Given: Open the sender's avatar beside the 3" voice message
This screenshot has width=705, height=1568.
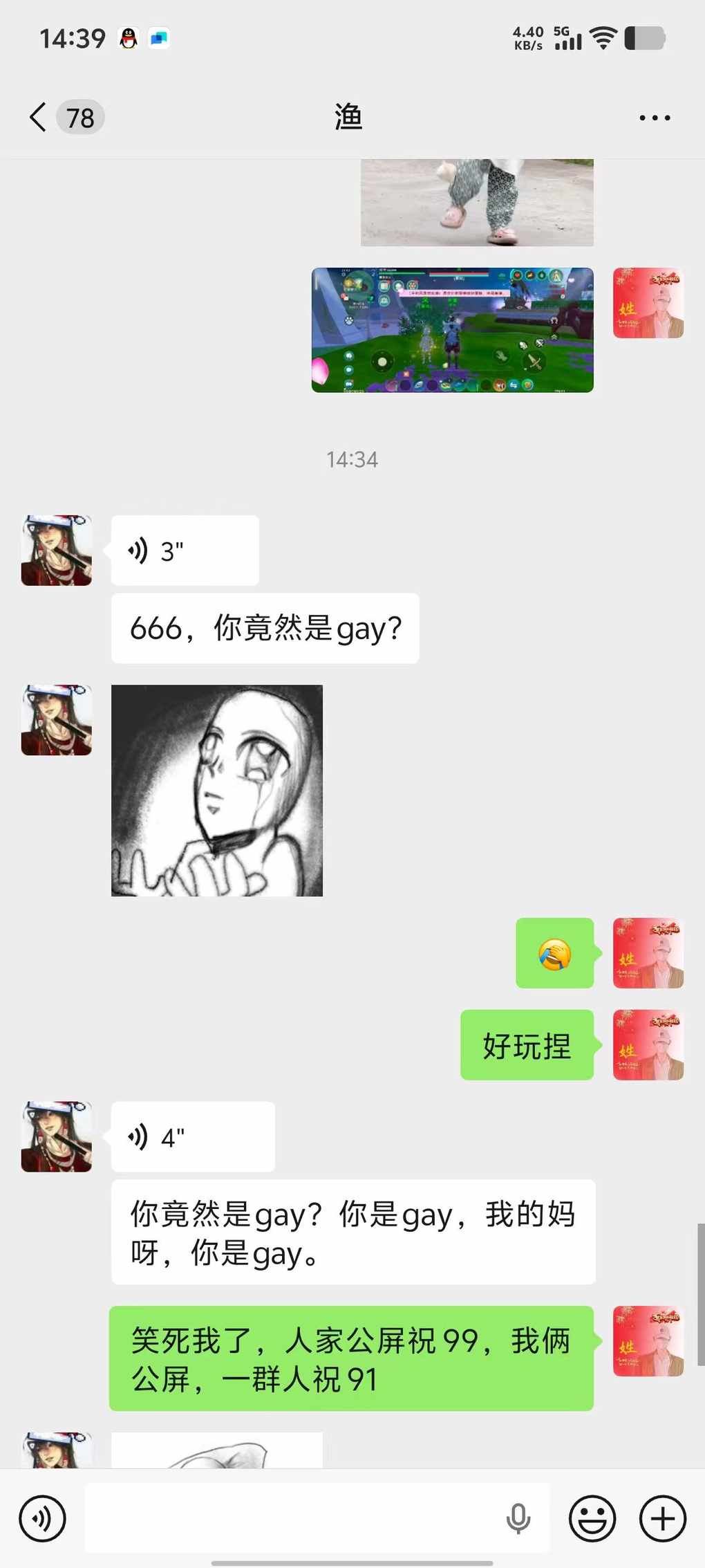Looking at the screenshot, I should [57, 551].
